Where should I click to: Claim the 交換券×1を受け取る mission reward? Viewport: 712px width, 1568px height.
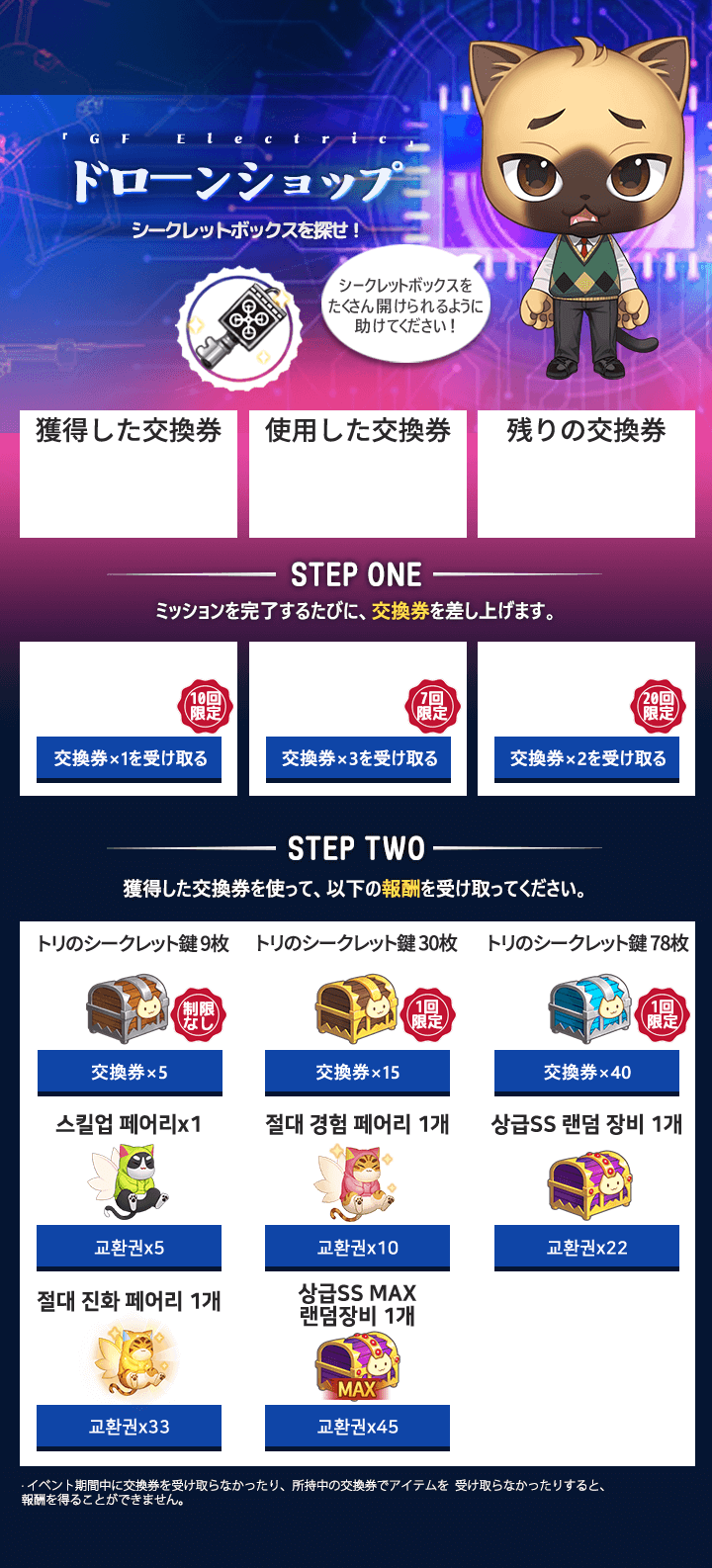130,759
